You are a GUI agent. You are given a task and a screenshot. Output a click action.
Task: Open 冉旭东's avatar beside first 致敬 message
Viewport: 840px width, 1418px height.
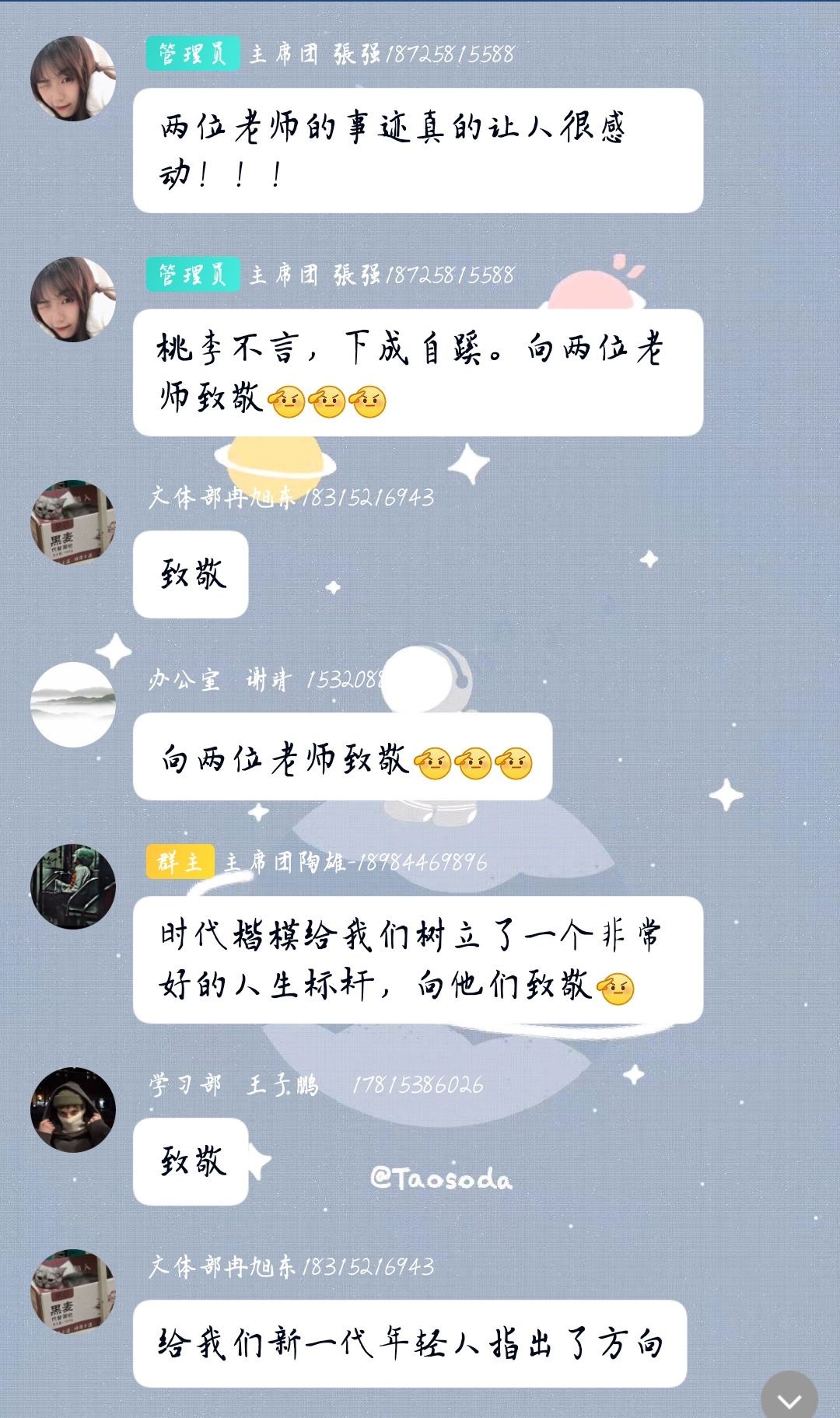(73, 522)
